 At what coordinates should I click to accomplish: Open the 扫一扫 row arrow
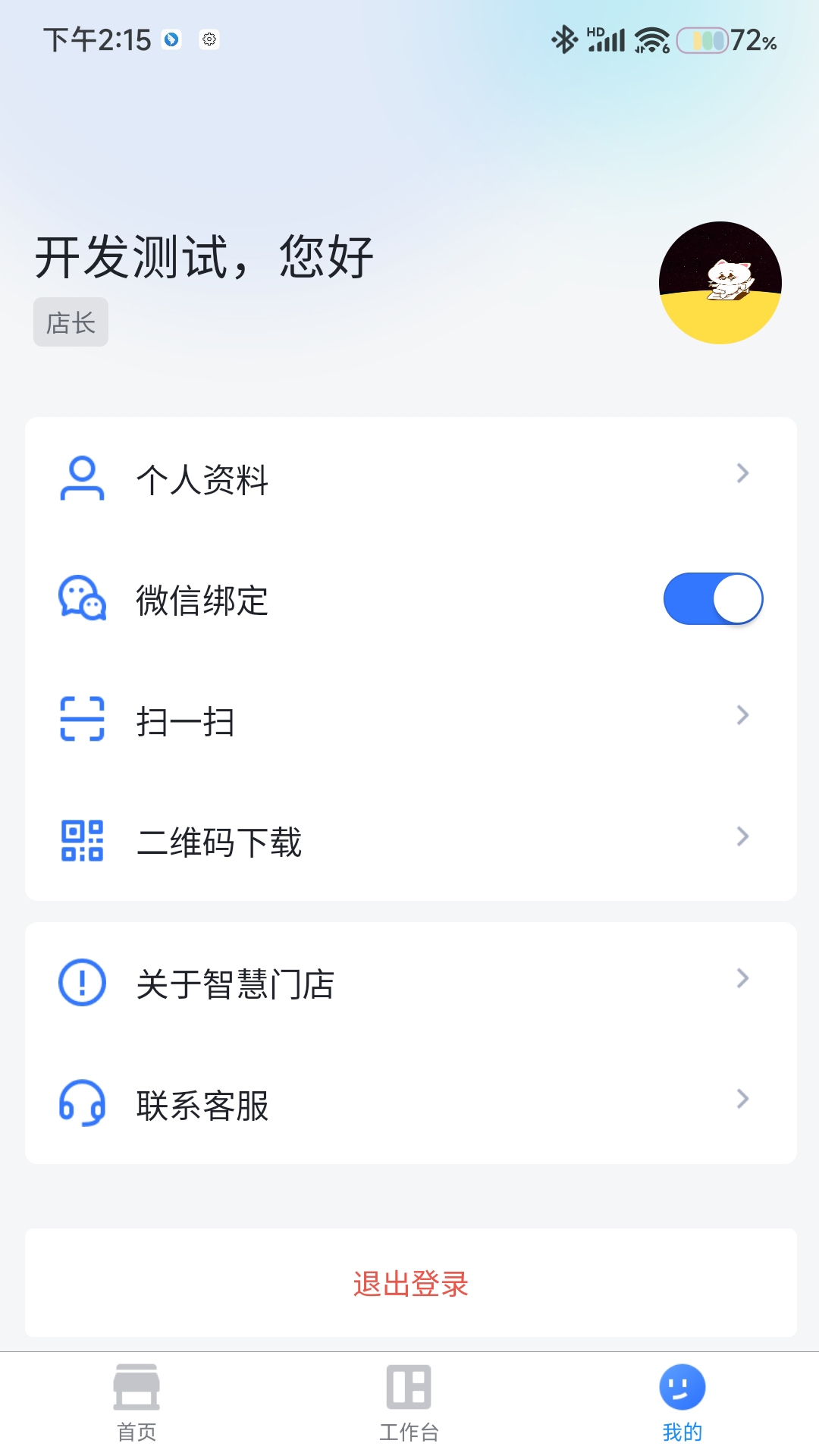tap(742, 715)
